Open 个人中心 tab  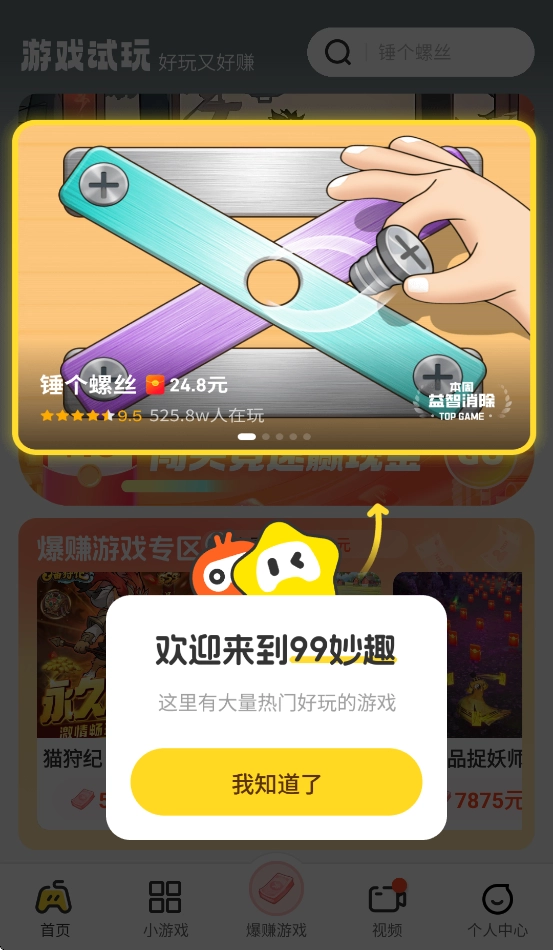pyautogui.click(x=497, y=908)
